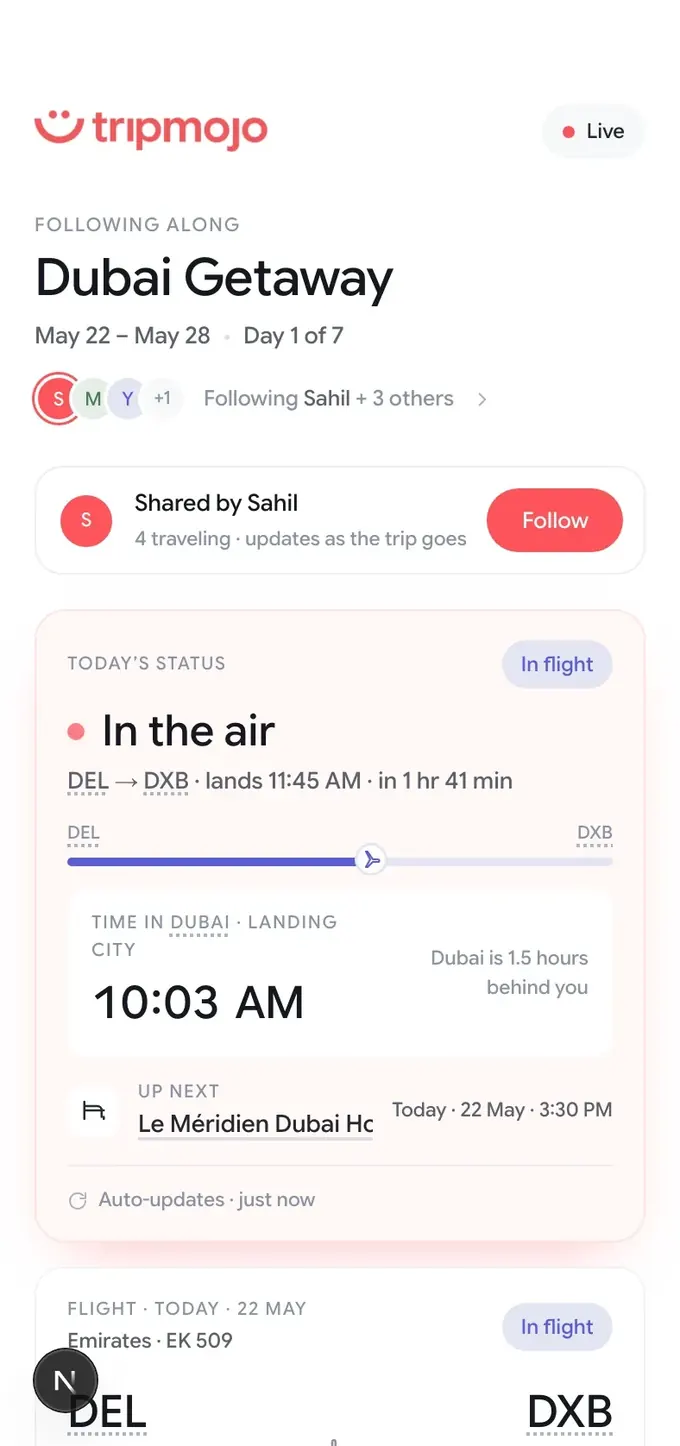Tap the DXB label at progress bar end
This screenshot has width=680, height=1446.
(x=595, y=833)
